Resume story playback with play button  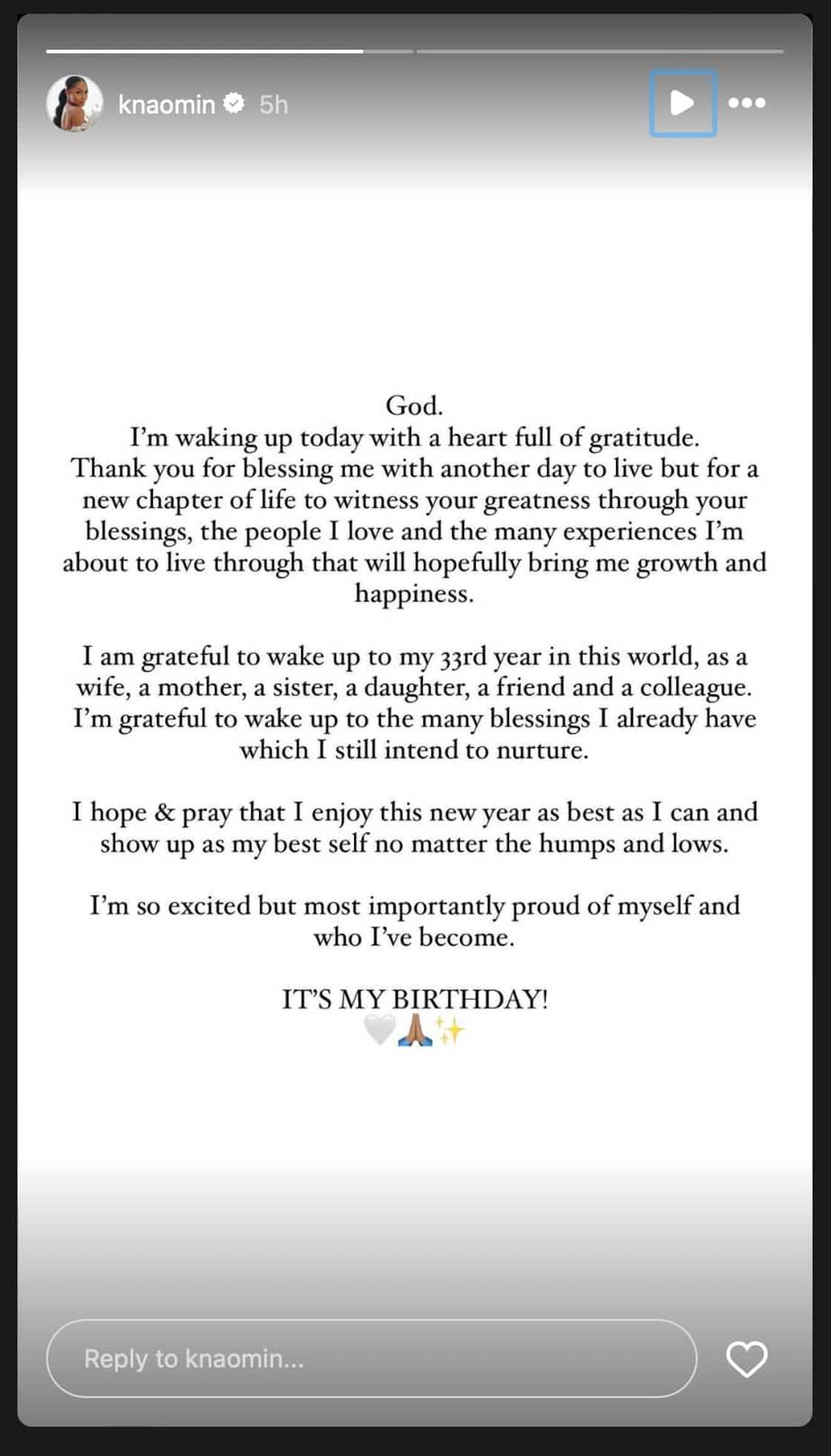[682, 103]
